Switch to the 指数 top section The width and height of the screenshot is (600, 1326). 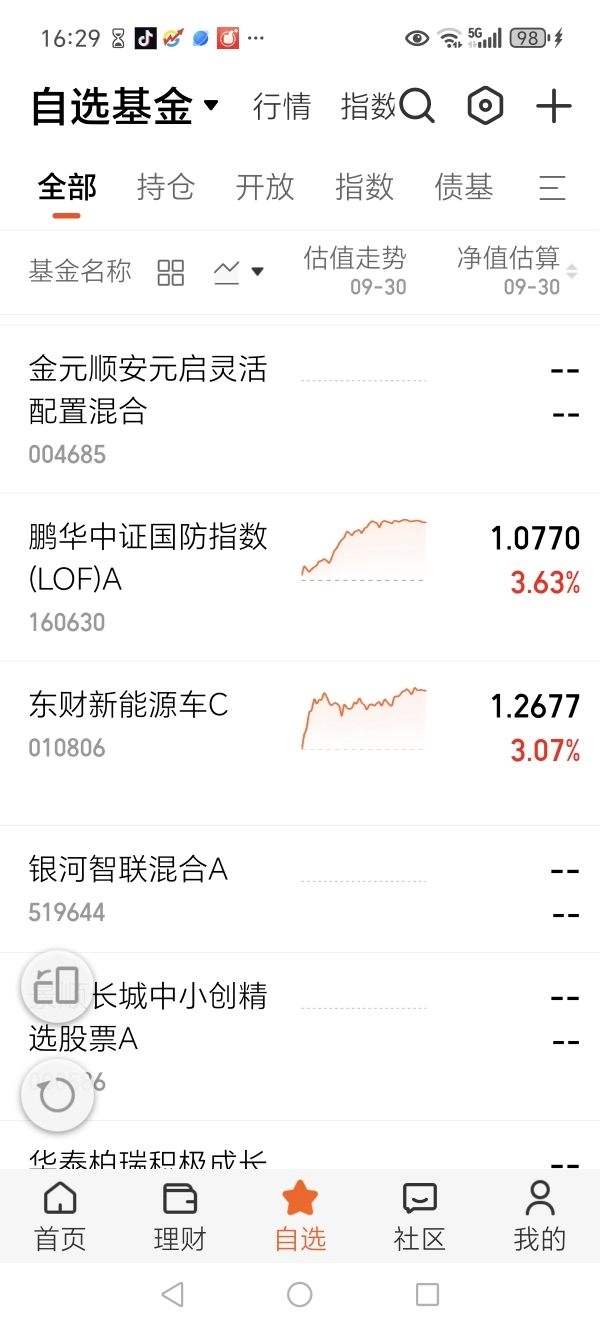click(x=367, y=107)
